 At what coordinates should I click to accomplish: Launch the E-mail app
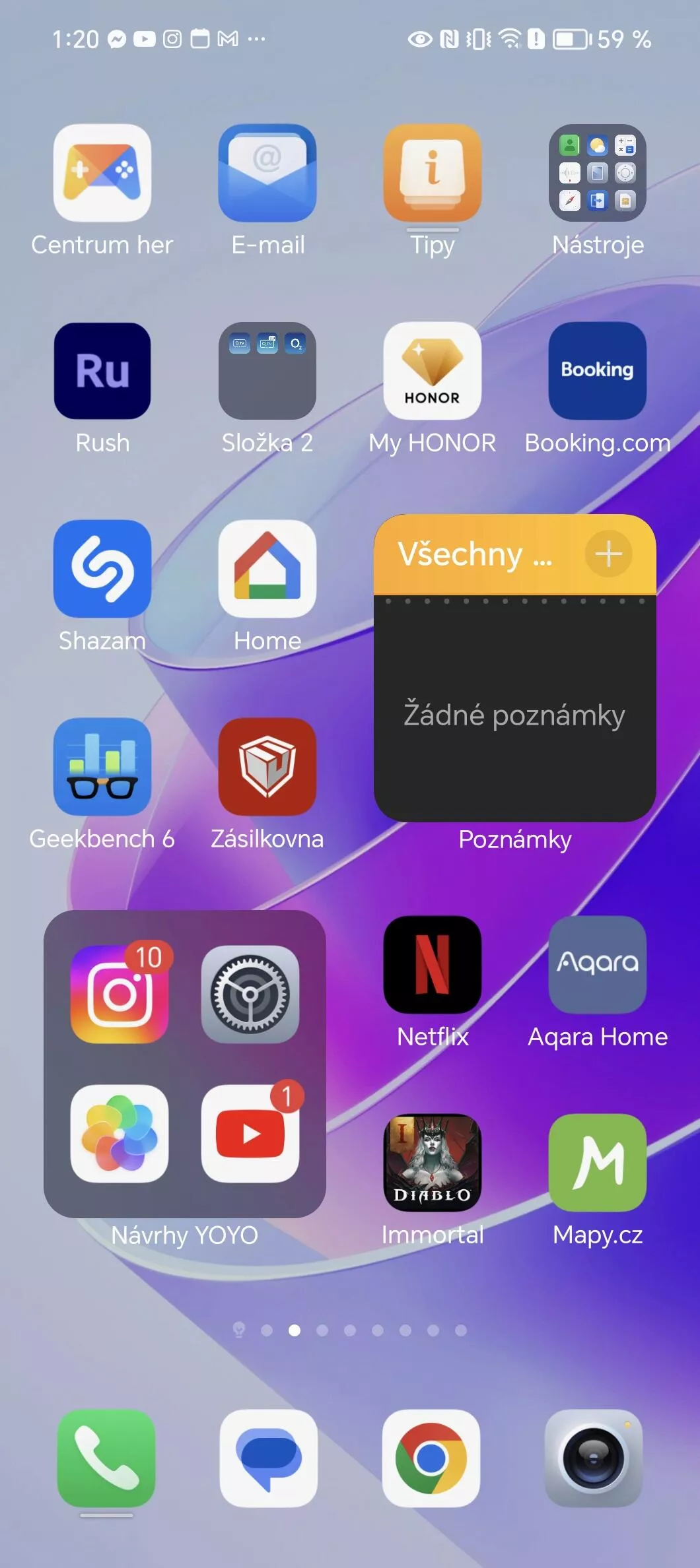(x=267, y=173)
